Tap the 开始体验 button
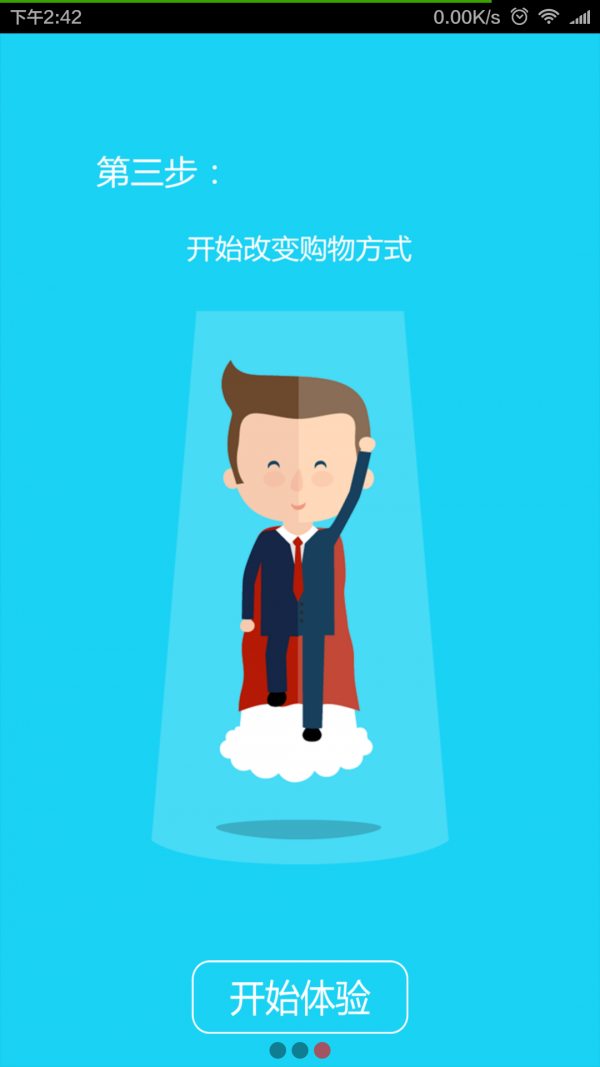This screenshot has width=600, height=1067. click(300, 997)
